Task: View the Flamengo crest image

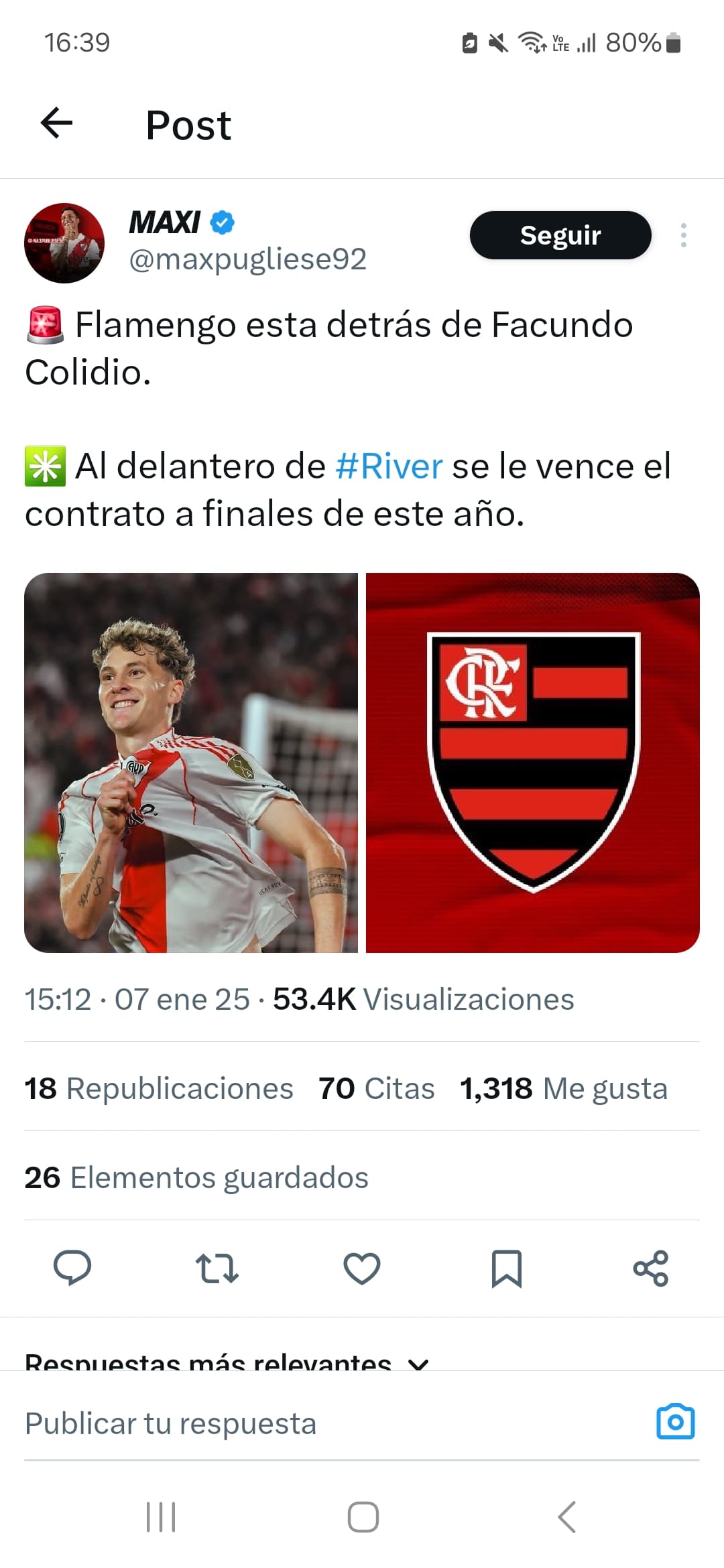Action: coord(533,763)
